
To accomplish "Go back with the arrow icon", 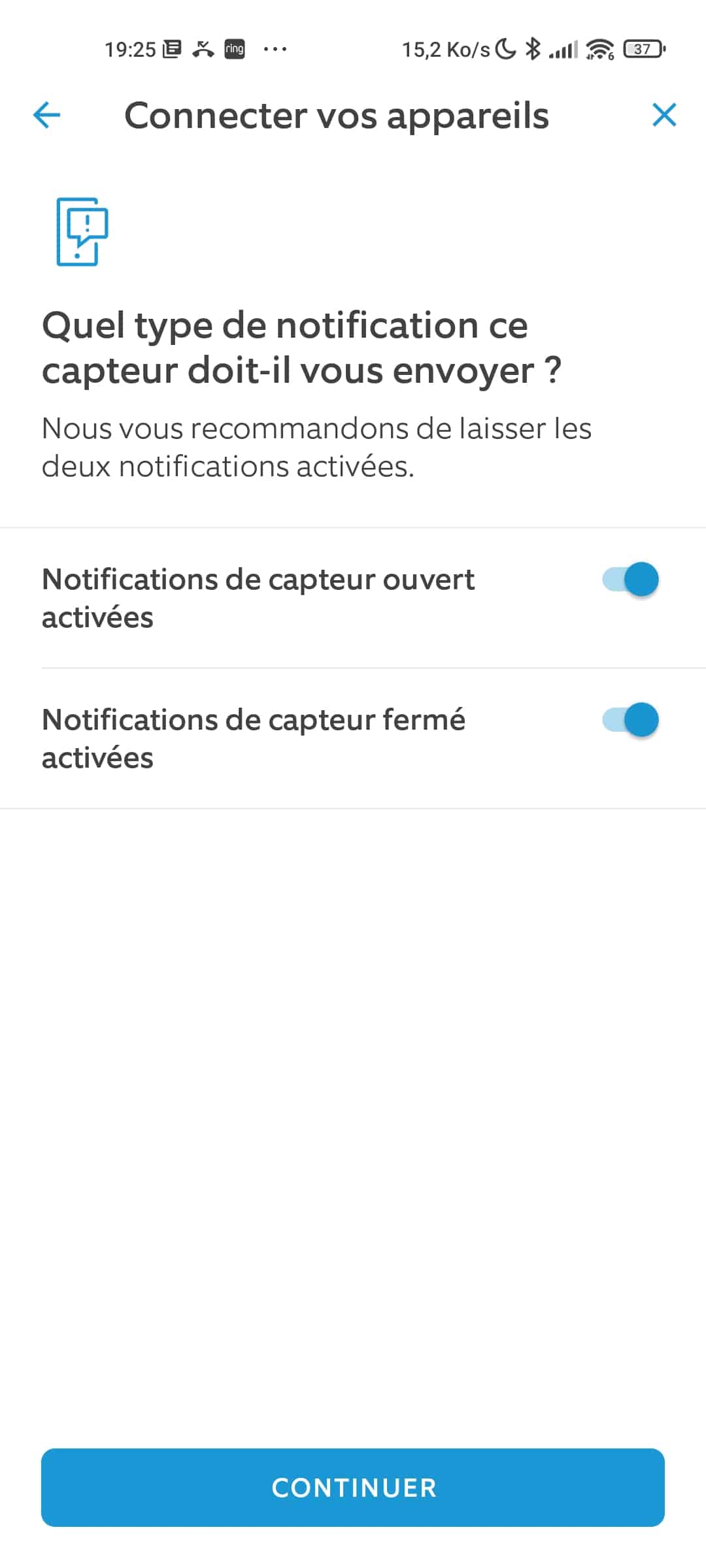I will 46,116.
